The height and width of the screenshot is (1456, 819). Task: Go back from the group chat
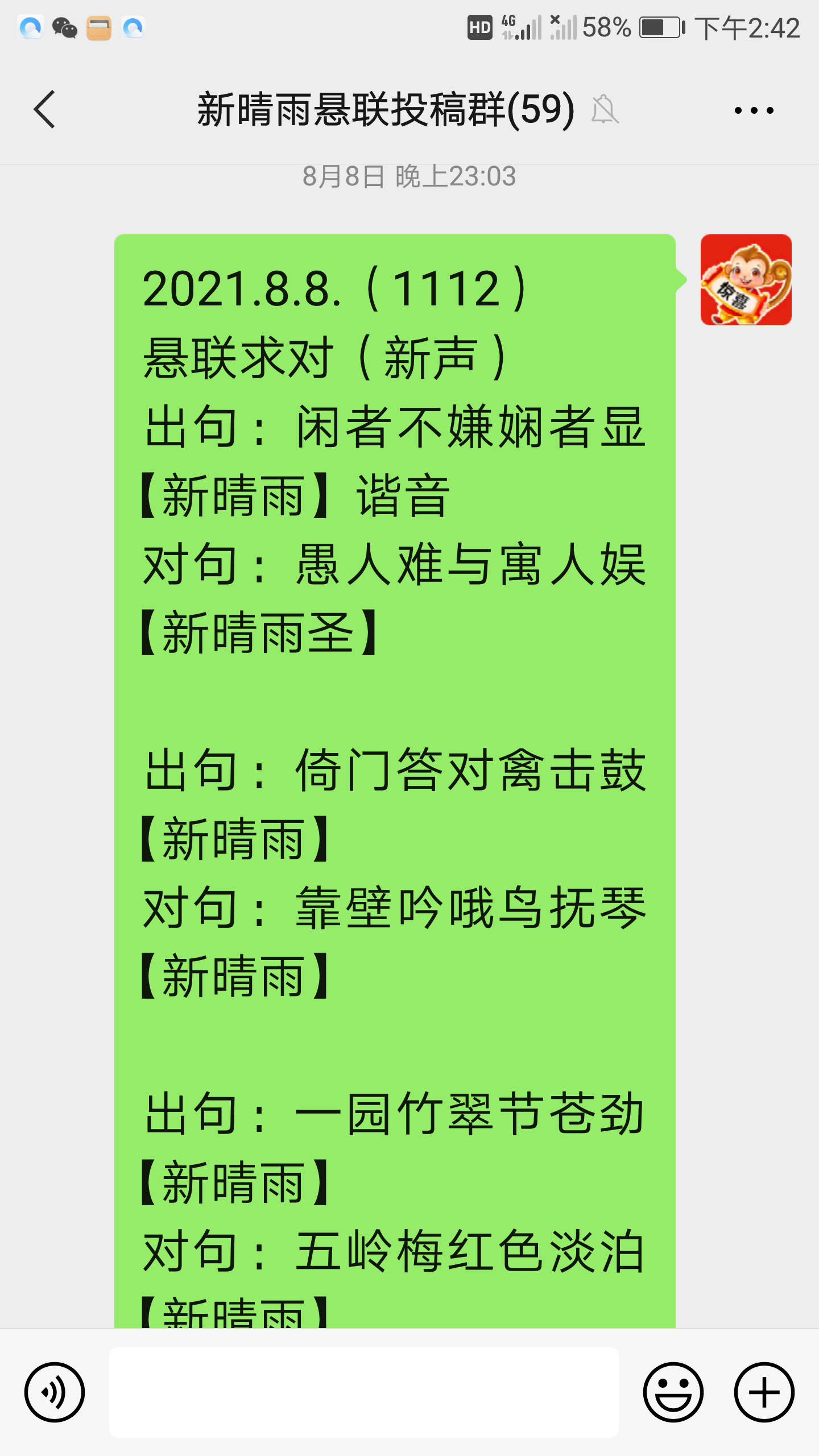click(44, 109)
